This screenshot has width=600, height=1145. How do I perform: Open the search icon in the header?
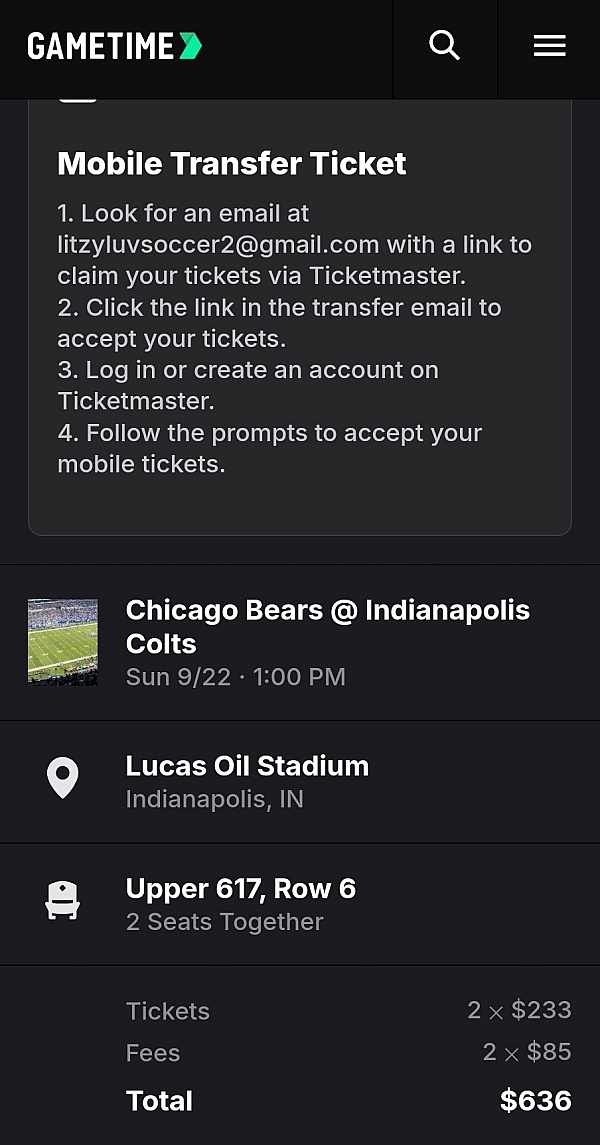click(x=444, y=46)
